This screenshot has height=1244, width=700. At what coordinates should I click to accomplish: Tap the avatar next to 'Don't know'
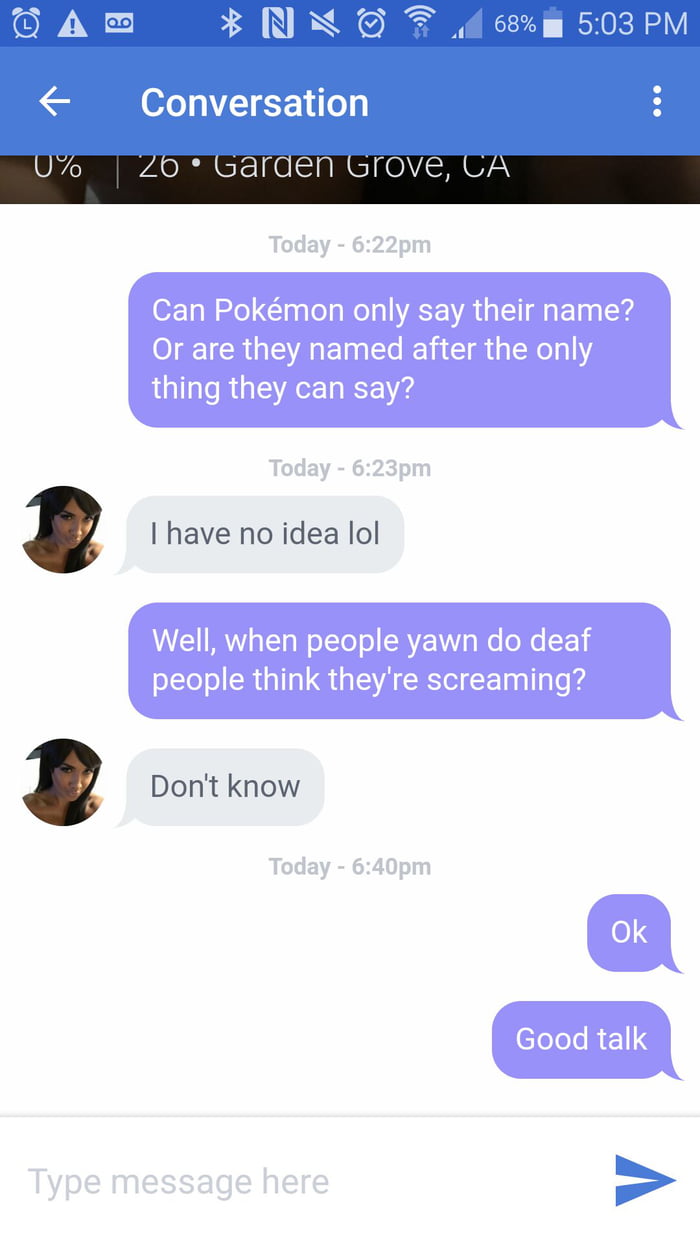pyautogui.click(x=62, y=782)
